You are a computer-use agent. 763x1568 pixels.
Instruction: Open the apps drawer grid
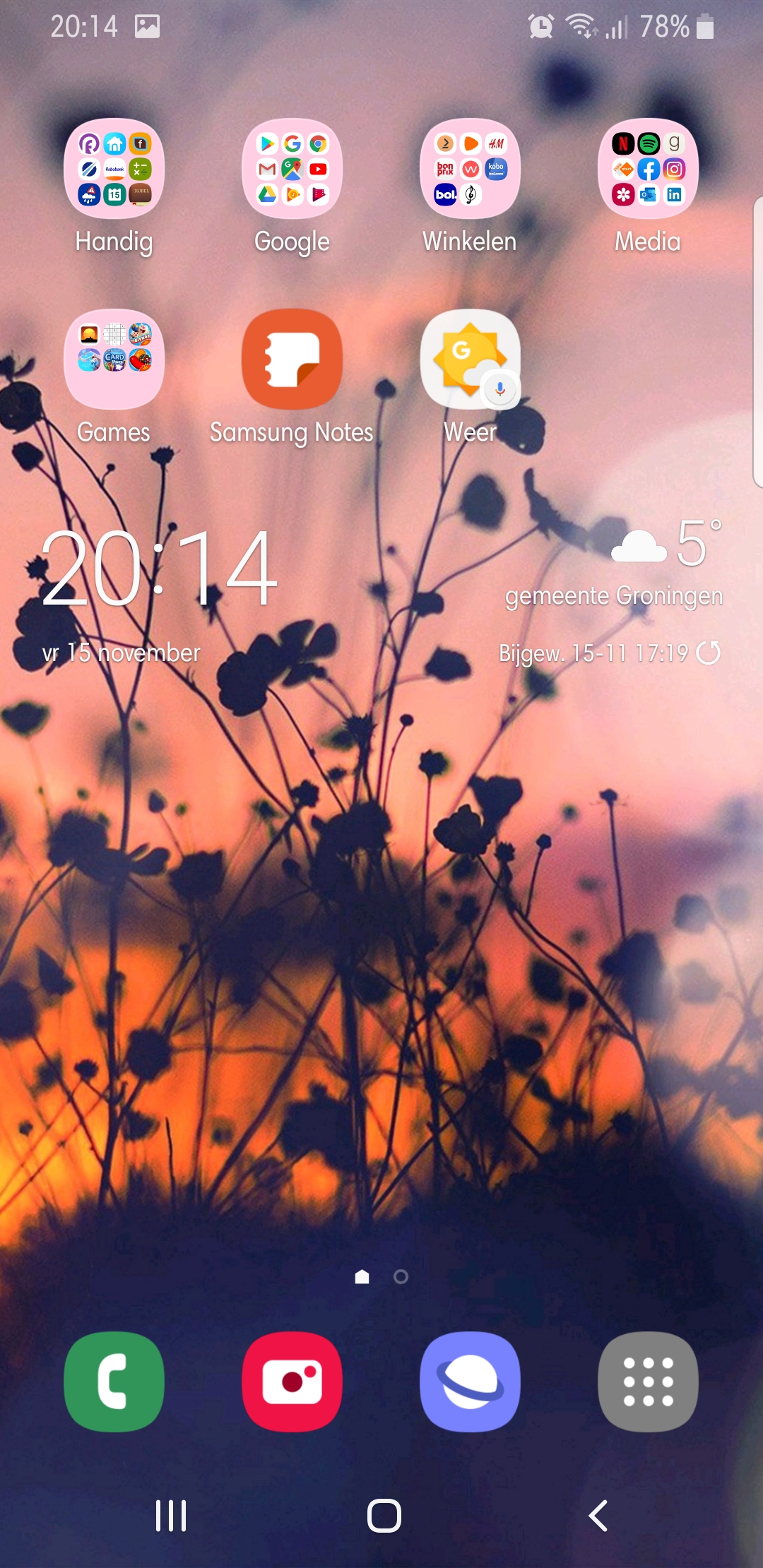[x=648, y=1382]
